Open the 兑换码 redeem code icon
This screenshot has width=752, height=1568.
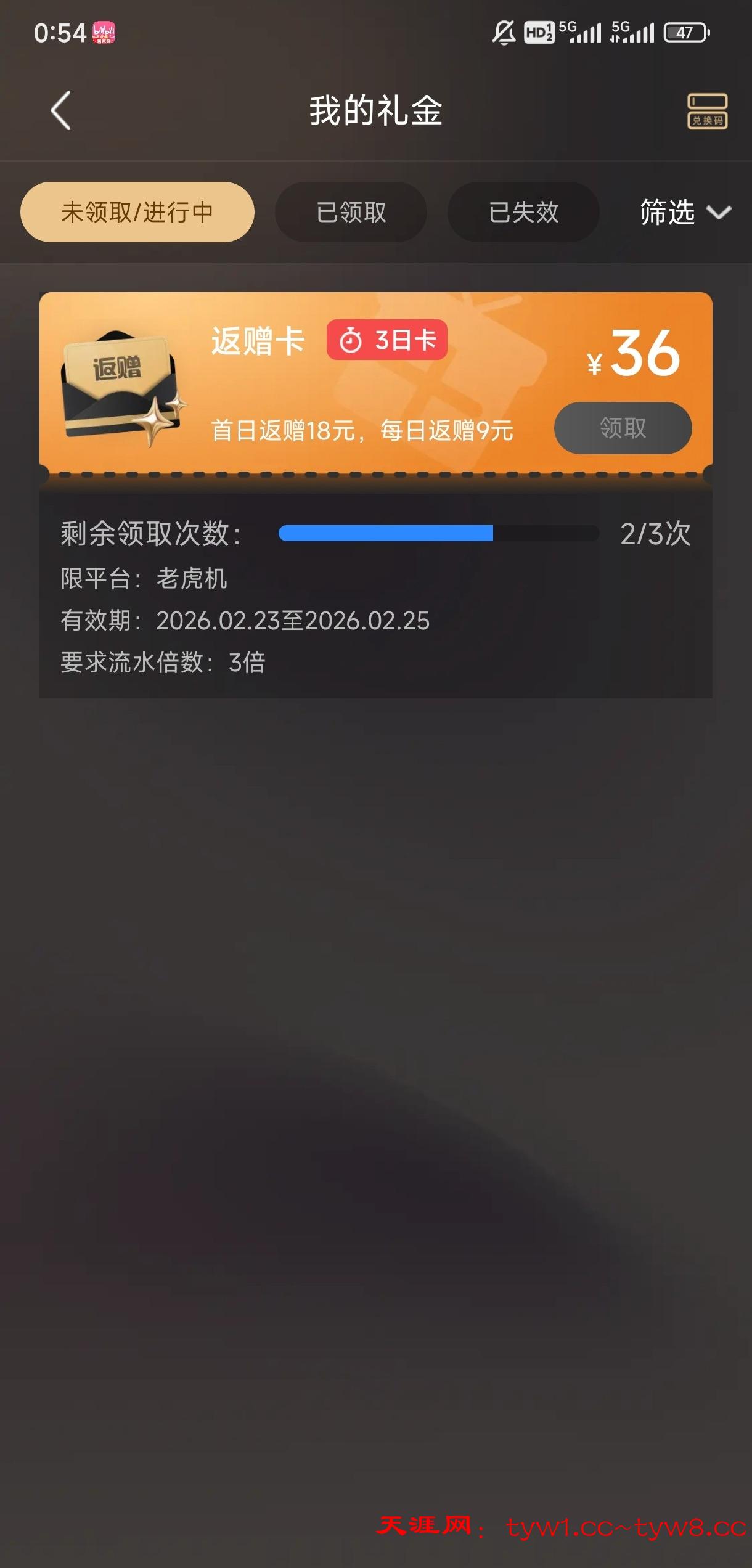[707, 111]
